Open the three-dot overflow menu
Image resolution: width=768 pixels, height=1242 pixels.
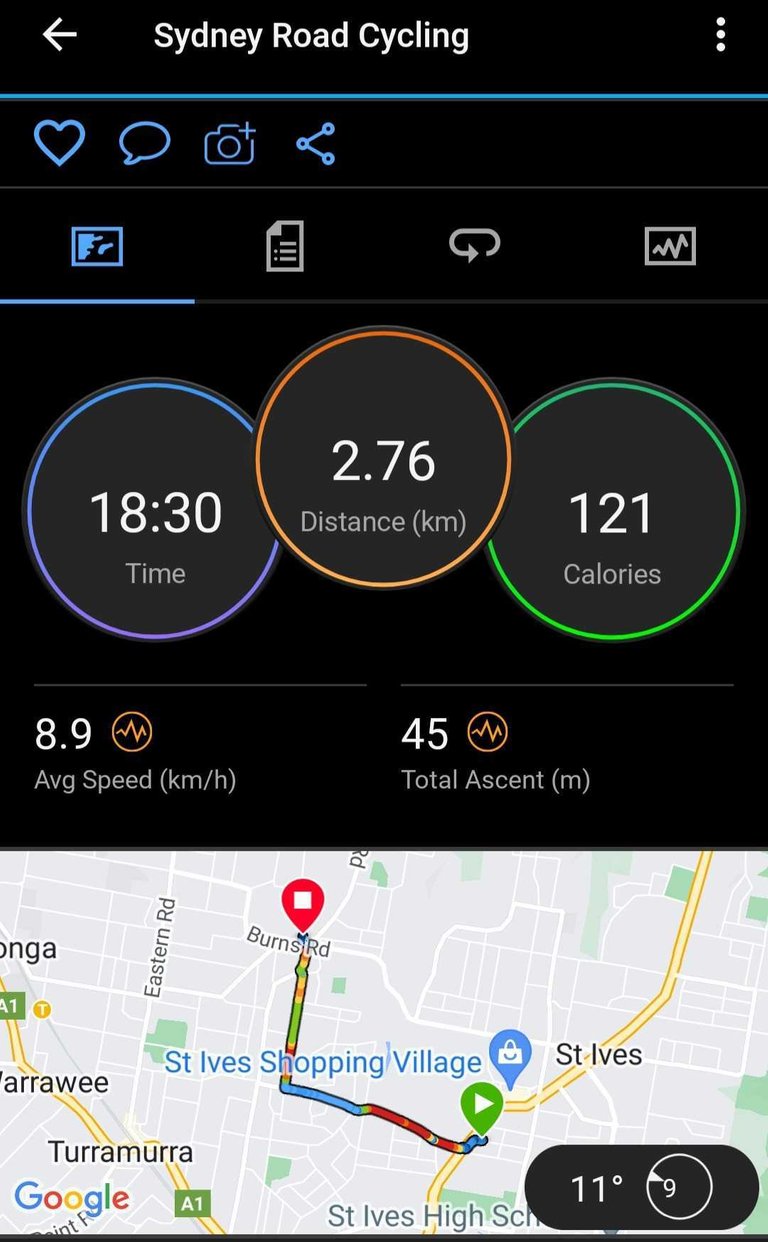(x=720, y=36)
